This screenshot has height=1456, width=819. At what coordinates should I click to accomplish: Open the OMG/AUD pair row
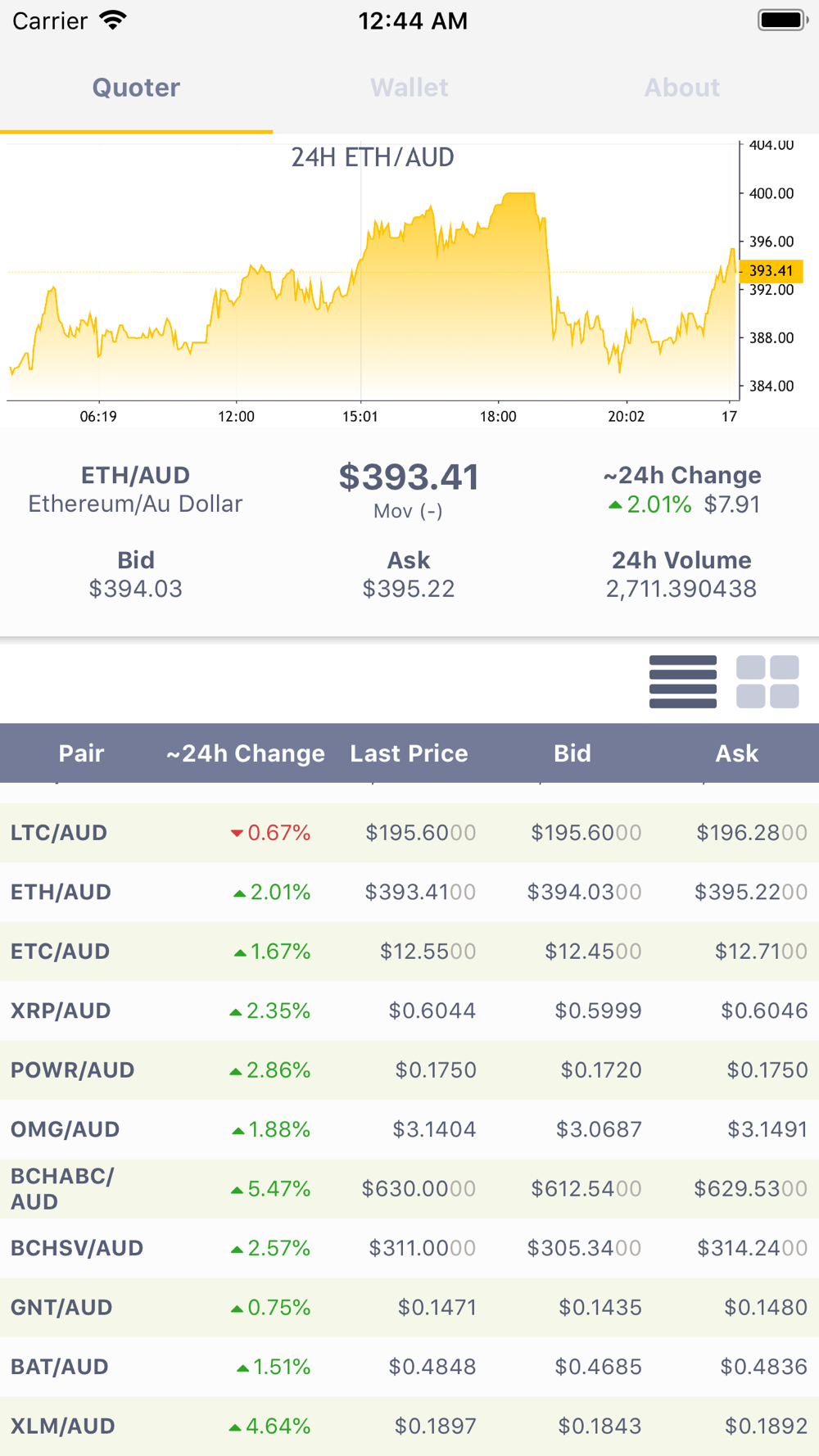click(409, 1129)
